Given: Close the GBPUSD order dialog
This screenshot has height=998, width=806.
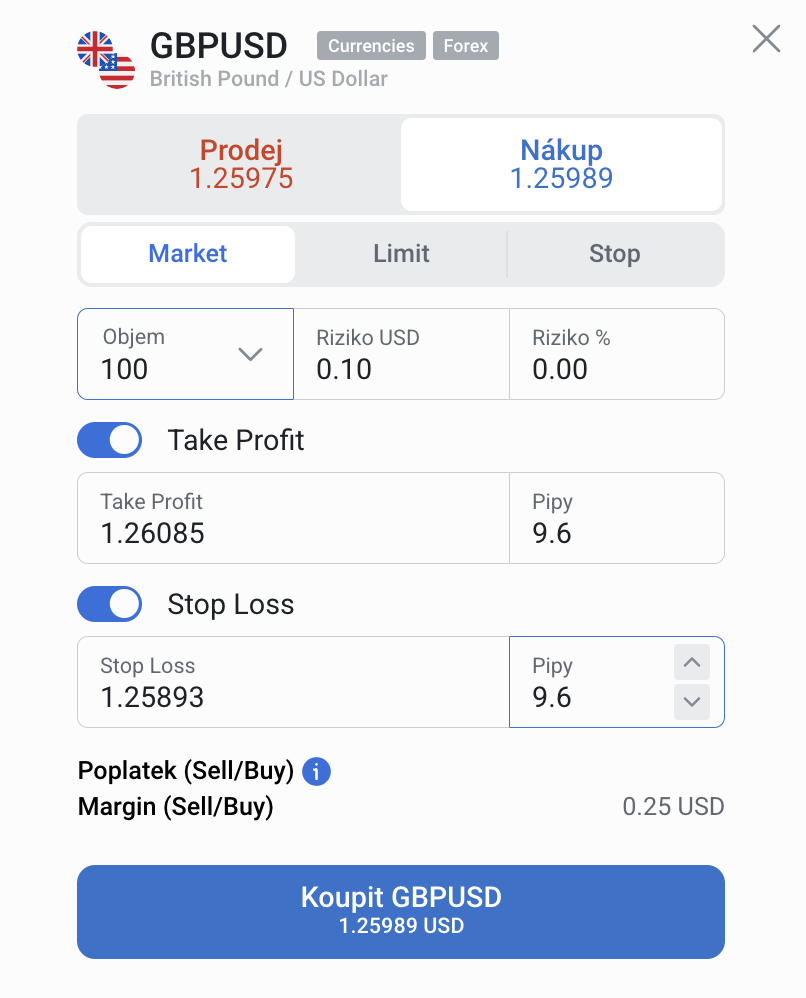Looking at the screenshot, I should (x=766, y=39).
